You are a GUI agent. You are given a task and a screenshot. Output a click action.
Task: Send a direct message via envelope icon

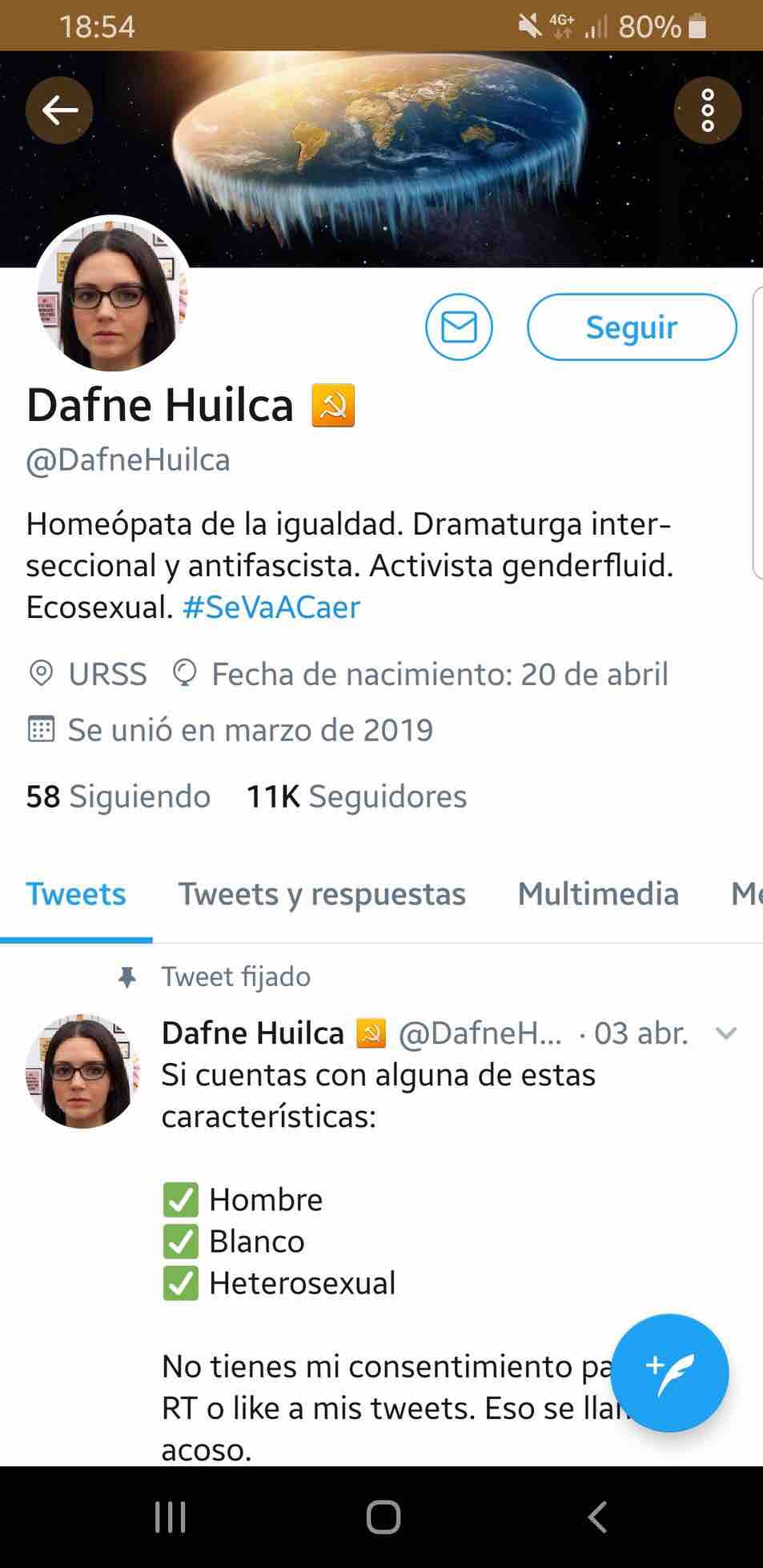(459, 327)
